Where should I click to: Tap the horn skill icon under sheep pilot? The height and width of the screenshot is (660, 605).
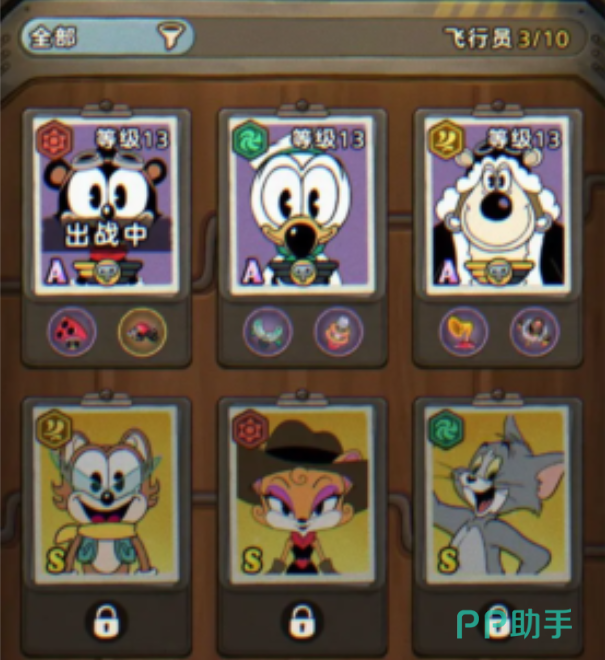tap(464, 331)
